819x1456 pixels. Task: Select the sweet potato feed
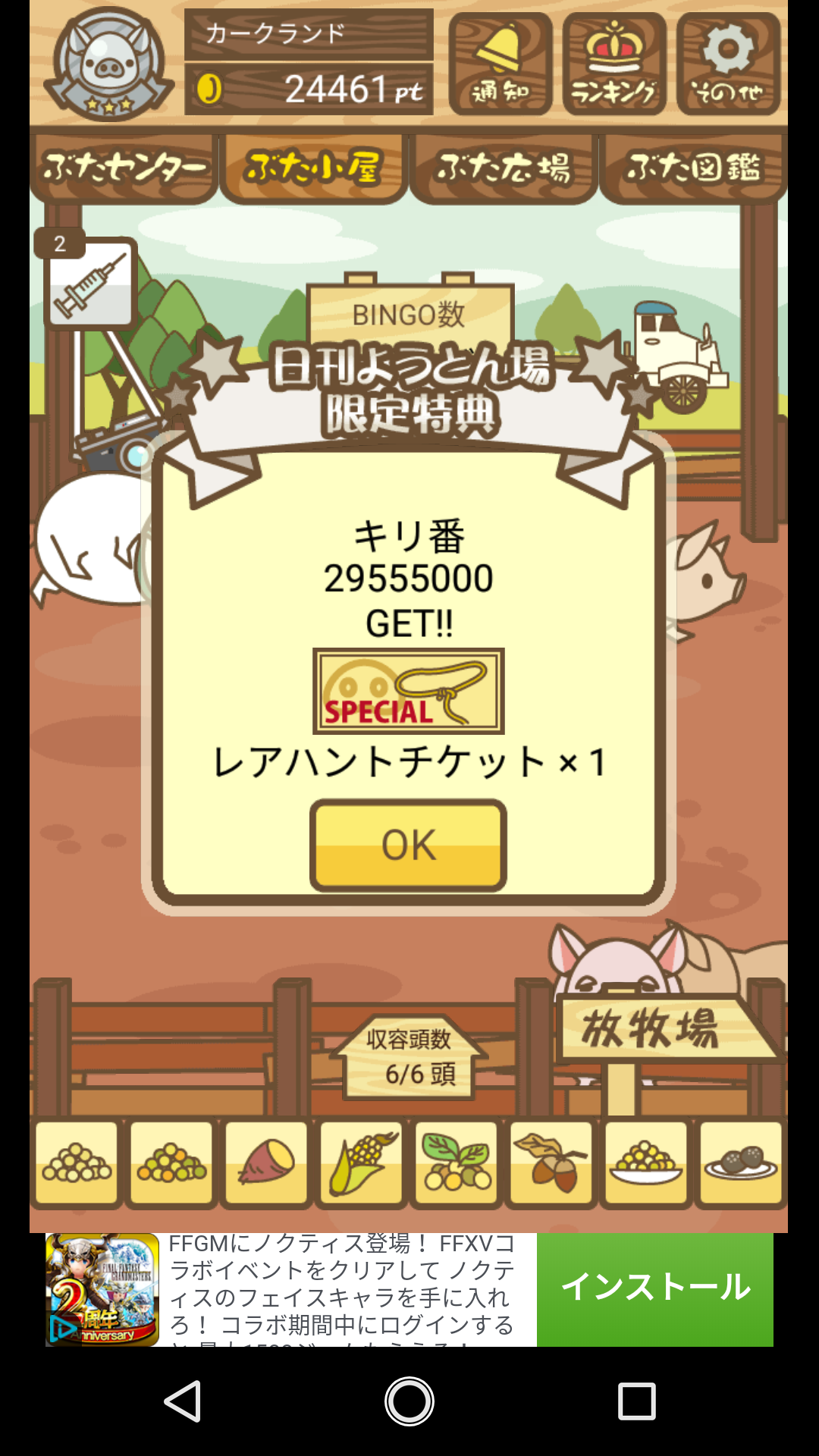click(x=266, y=1164)
